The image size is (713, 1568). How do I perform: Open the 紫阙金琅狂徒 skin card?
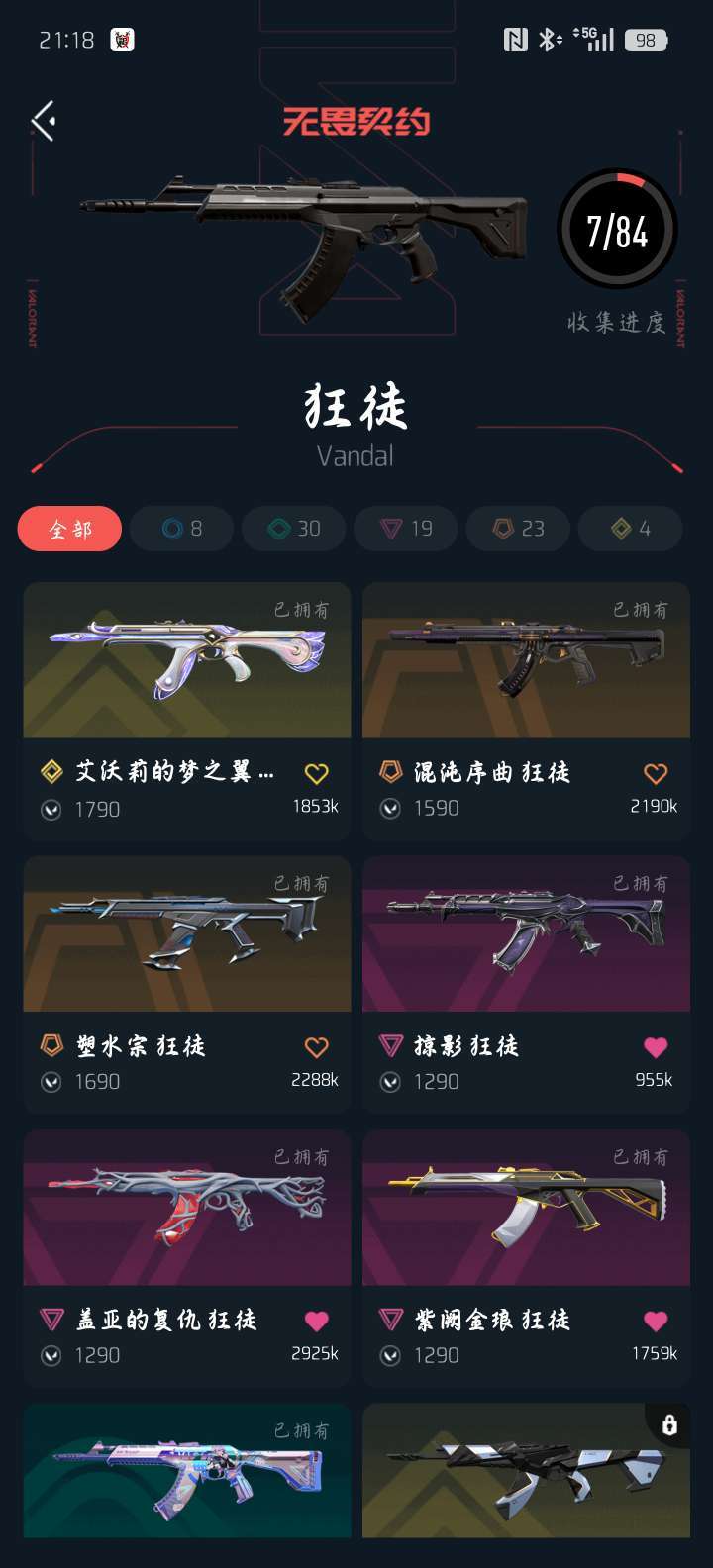[526, 1207]
